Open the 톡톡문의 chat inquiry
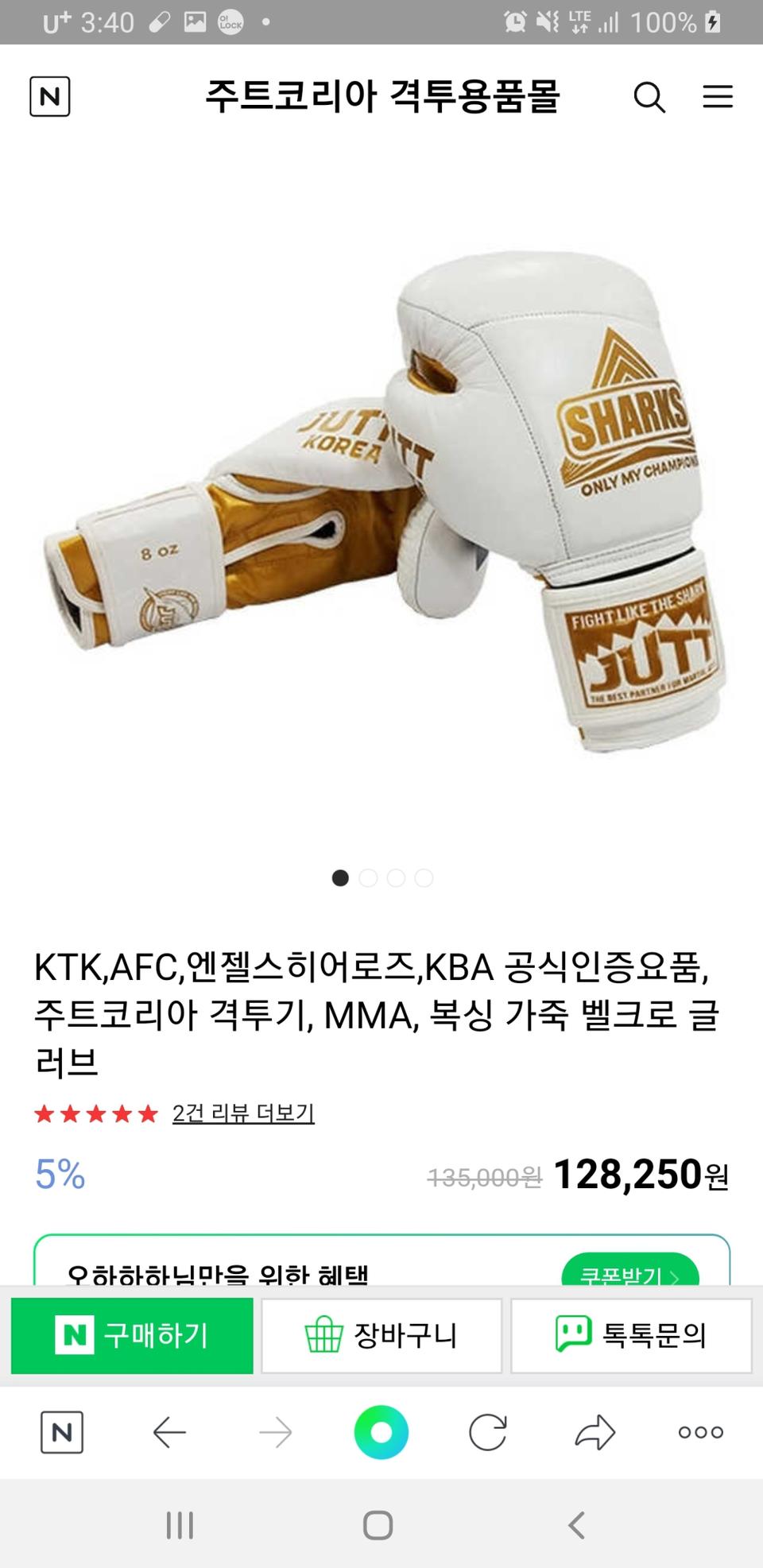Viewport: 763px width, 1568px height. coord(630,1336)
